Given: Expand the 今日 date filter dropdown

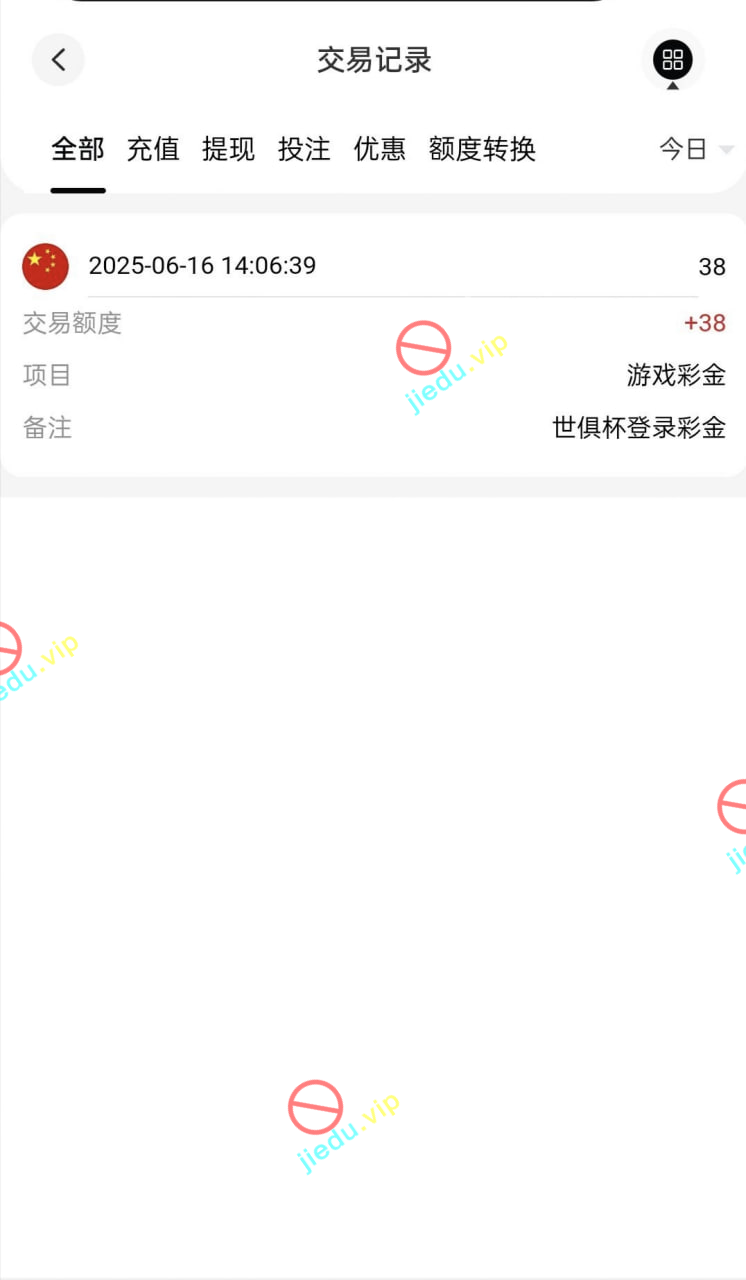Looking at the screenshot, I should [695, 150].
